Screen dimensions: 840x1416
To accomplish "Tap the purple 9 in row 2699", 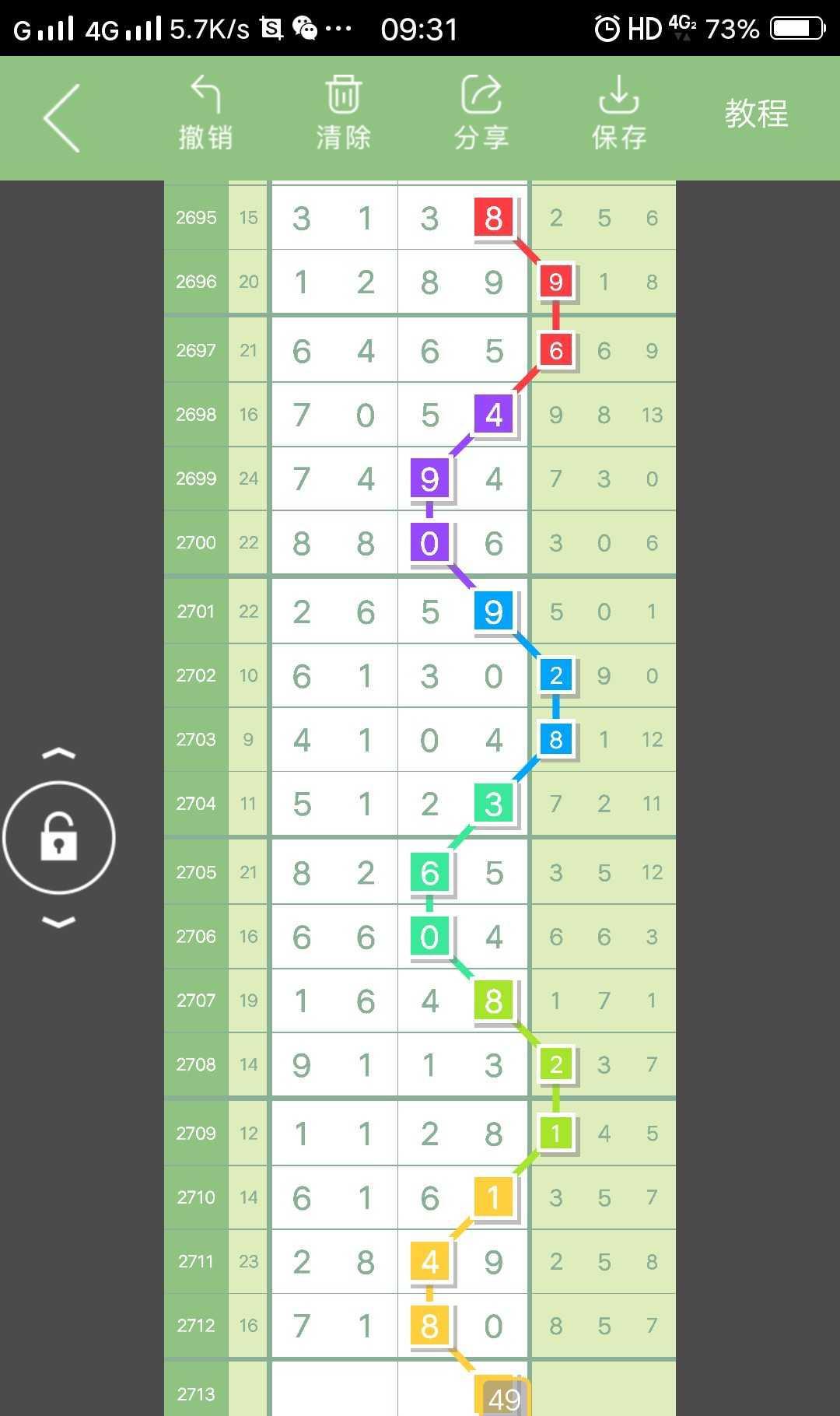I will 429,478.
